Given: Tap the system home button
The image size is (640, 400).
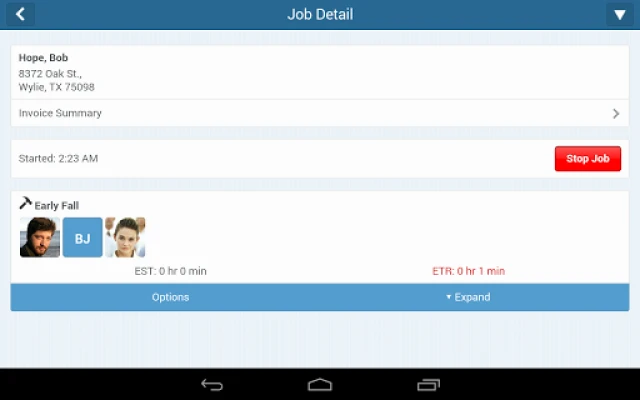Looking at the screenshot, I should (320, 385).
